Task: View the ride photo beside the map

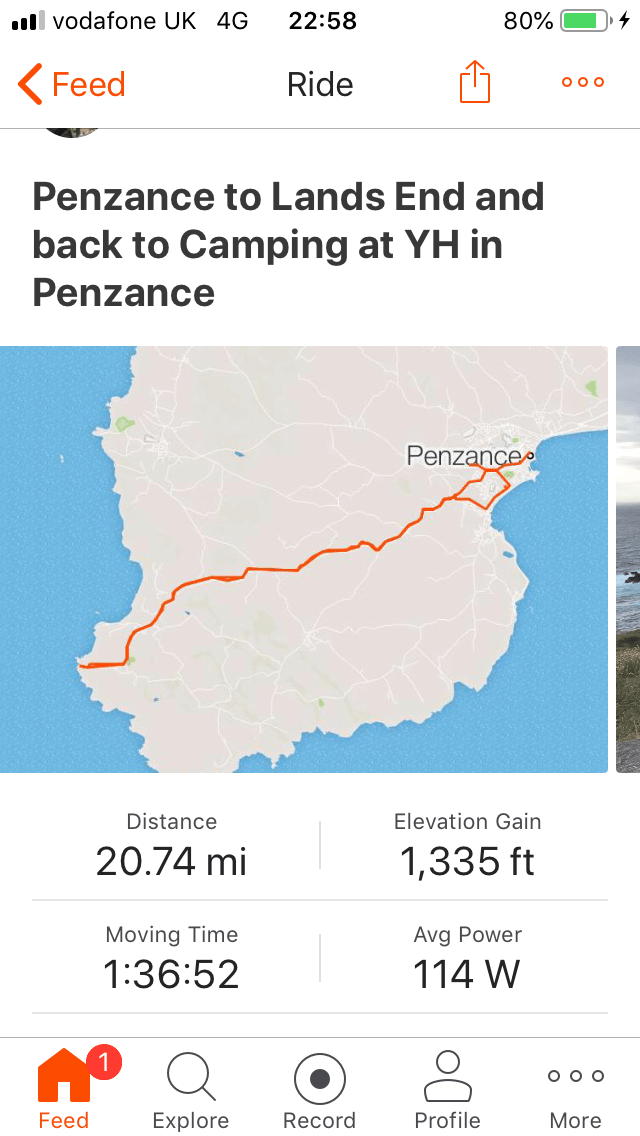Action: tap(628, 559)
